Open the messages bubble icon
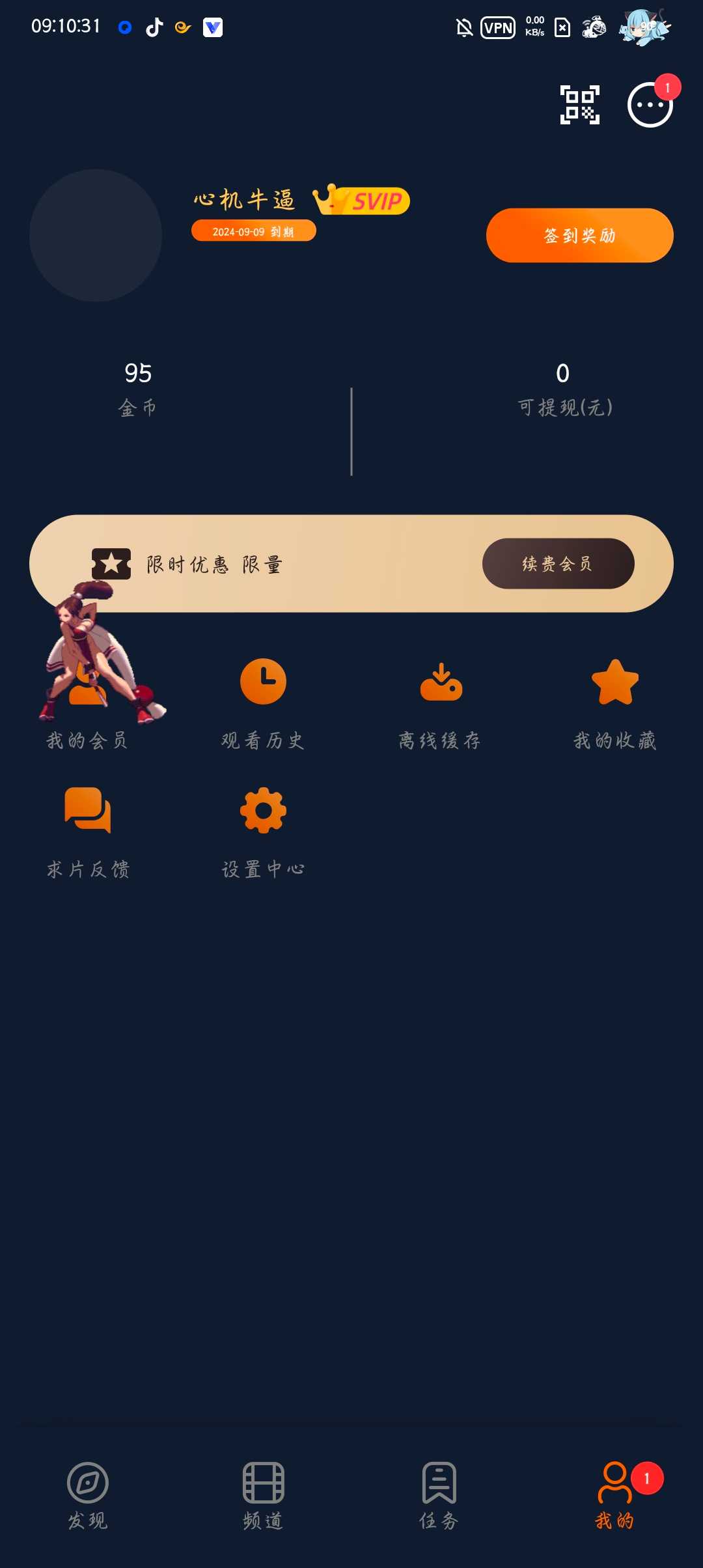The height and width of the screenshot is (1568, 703). [650, 105]
